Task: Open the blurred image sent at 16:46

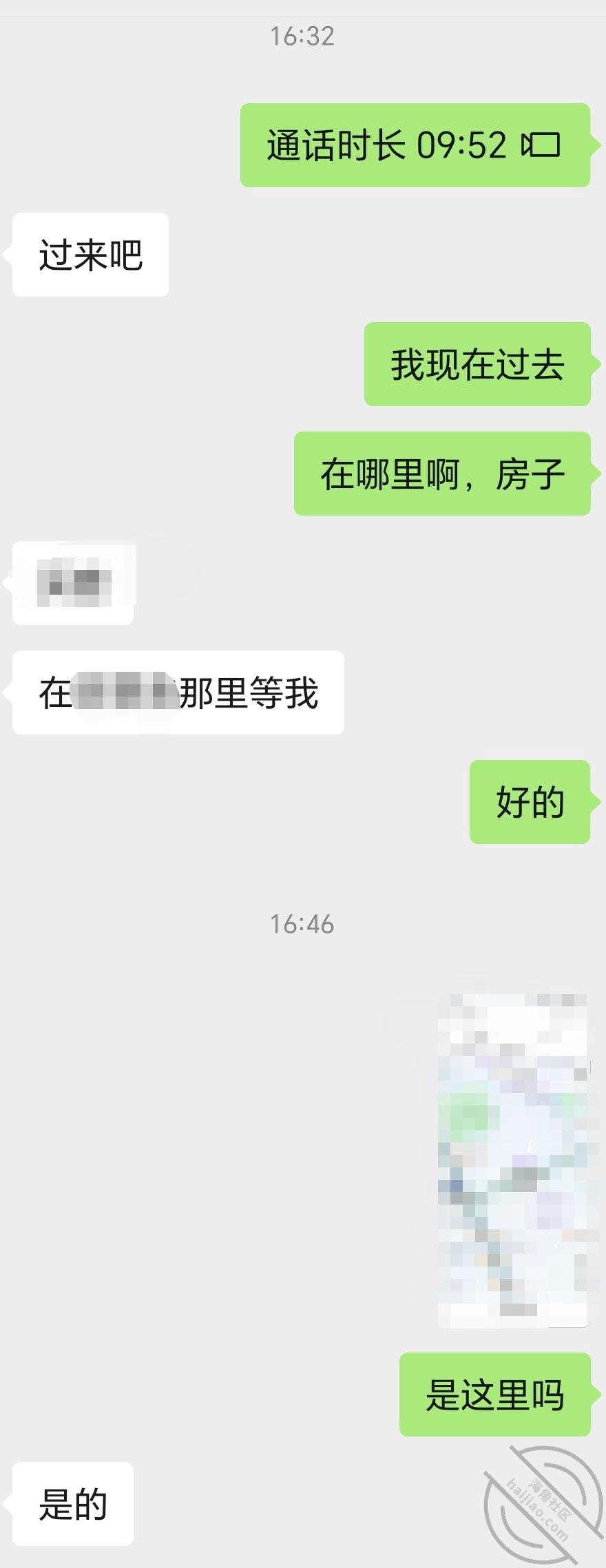Action: coord(513,1160)
